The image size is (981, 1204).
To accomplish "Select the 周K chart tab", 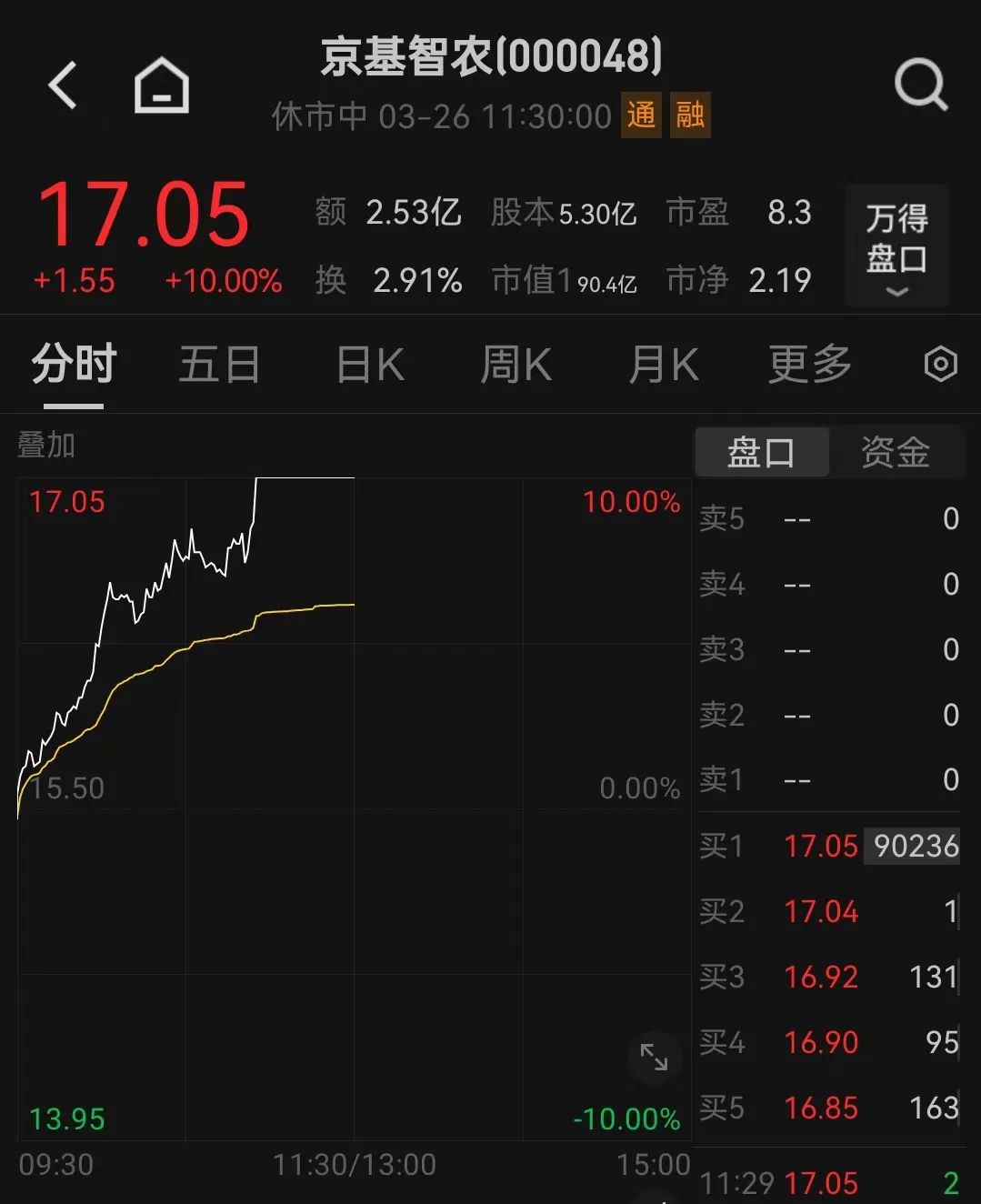I will point(516,366).
